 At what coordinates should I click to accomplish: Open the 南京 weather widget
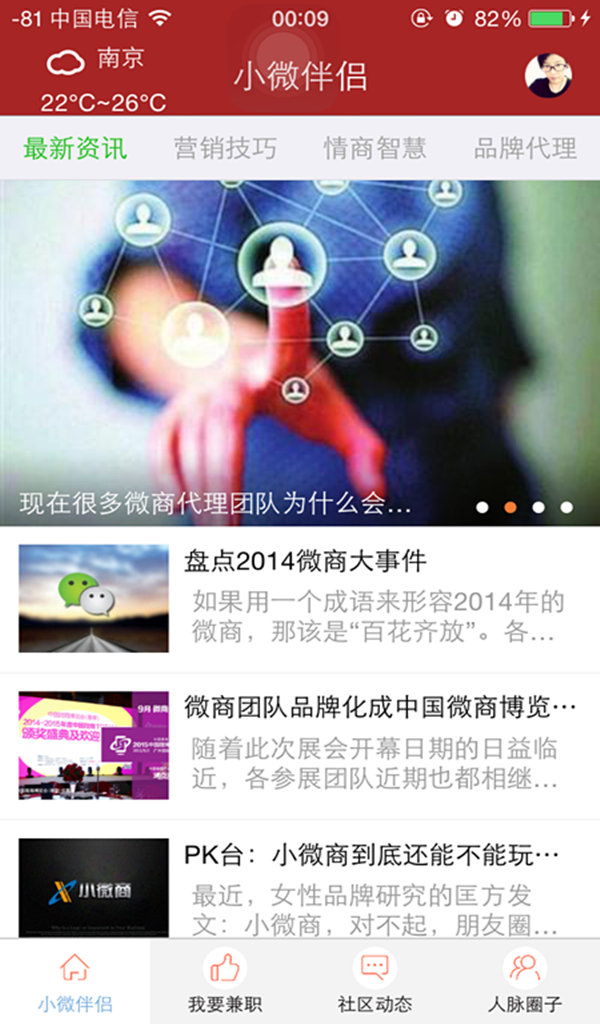[x=102, y=80]
